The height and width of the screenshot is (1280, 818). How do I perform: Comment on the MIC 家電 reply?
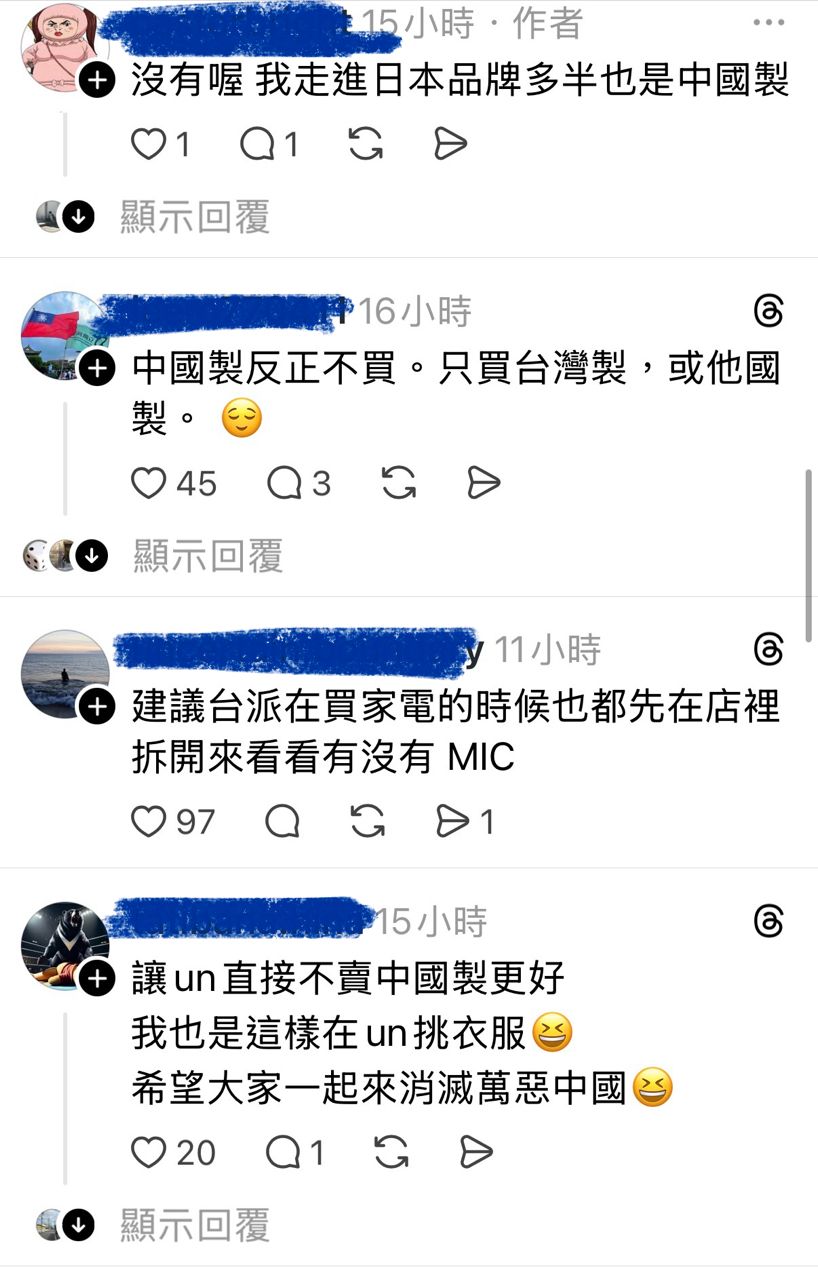pos(283,822)
